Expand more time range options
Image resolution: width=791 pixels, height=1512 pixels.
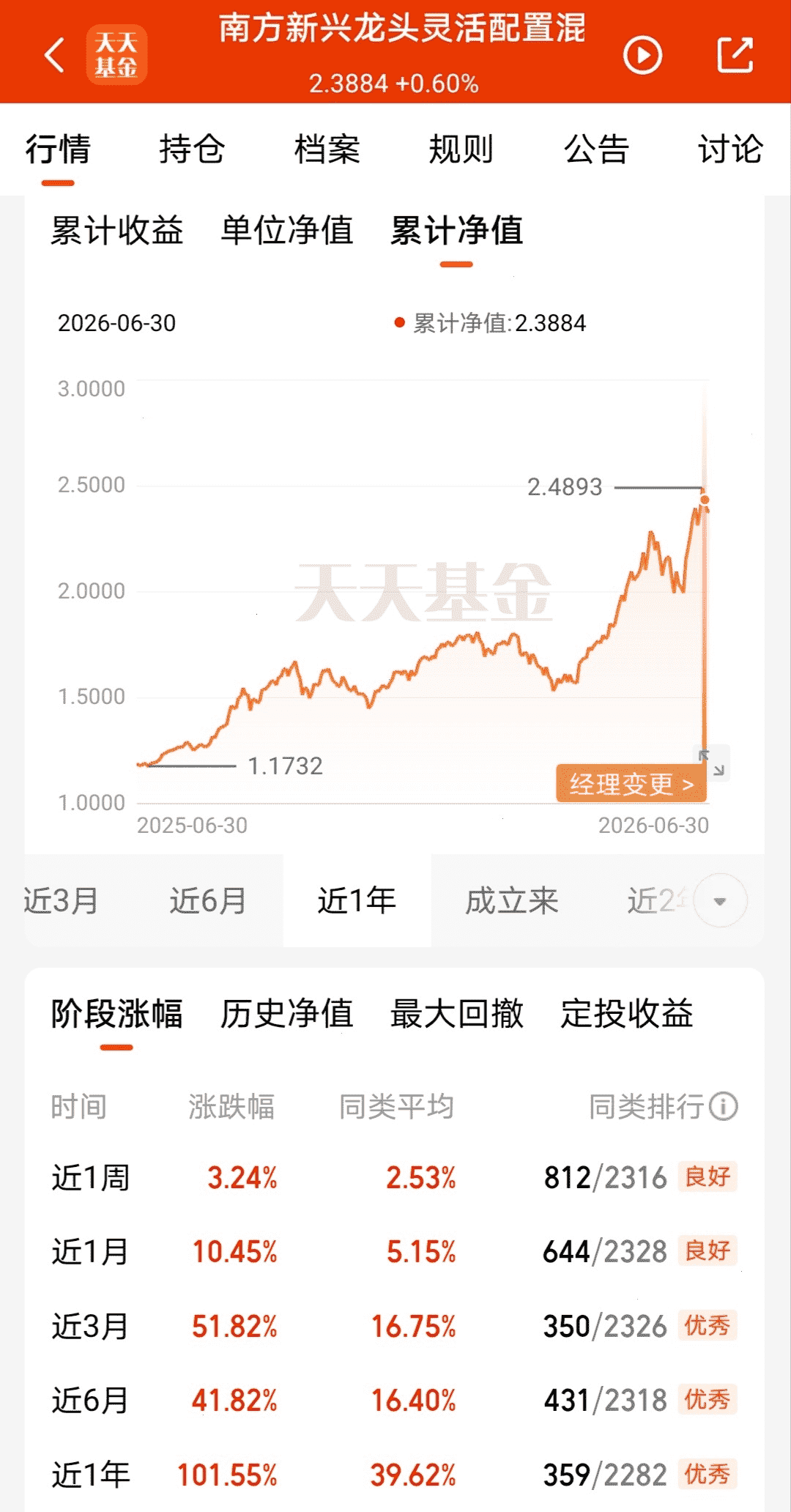(720, 901)
